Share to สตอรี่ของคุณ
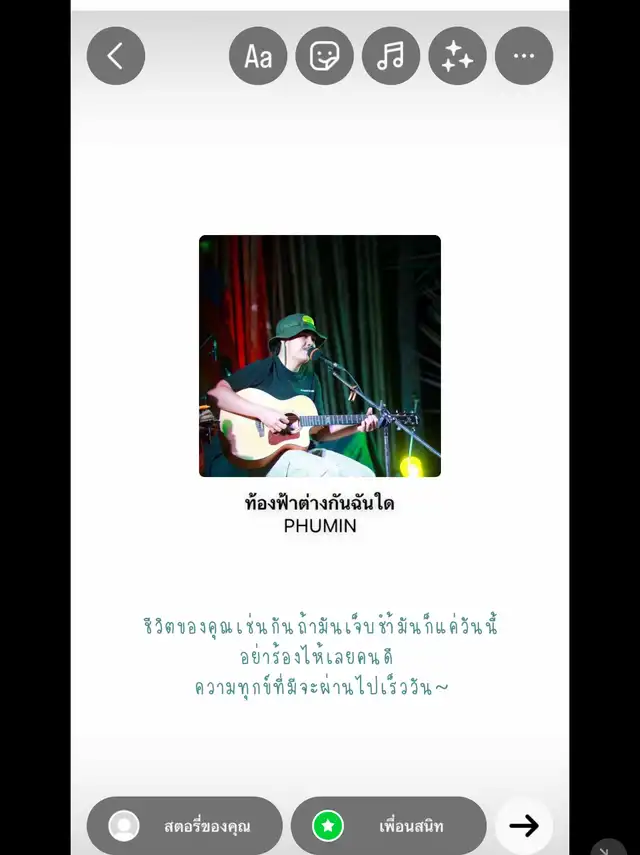Image resolution: width=640 pixels, height=855 pixels. click(x=185, y=826)
